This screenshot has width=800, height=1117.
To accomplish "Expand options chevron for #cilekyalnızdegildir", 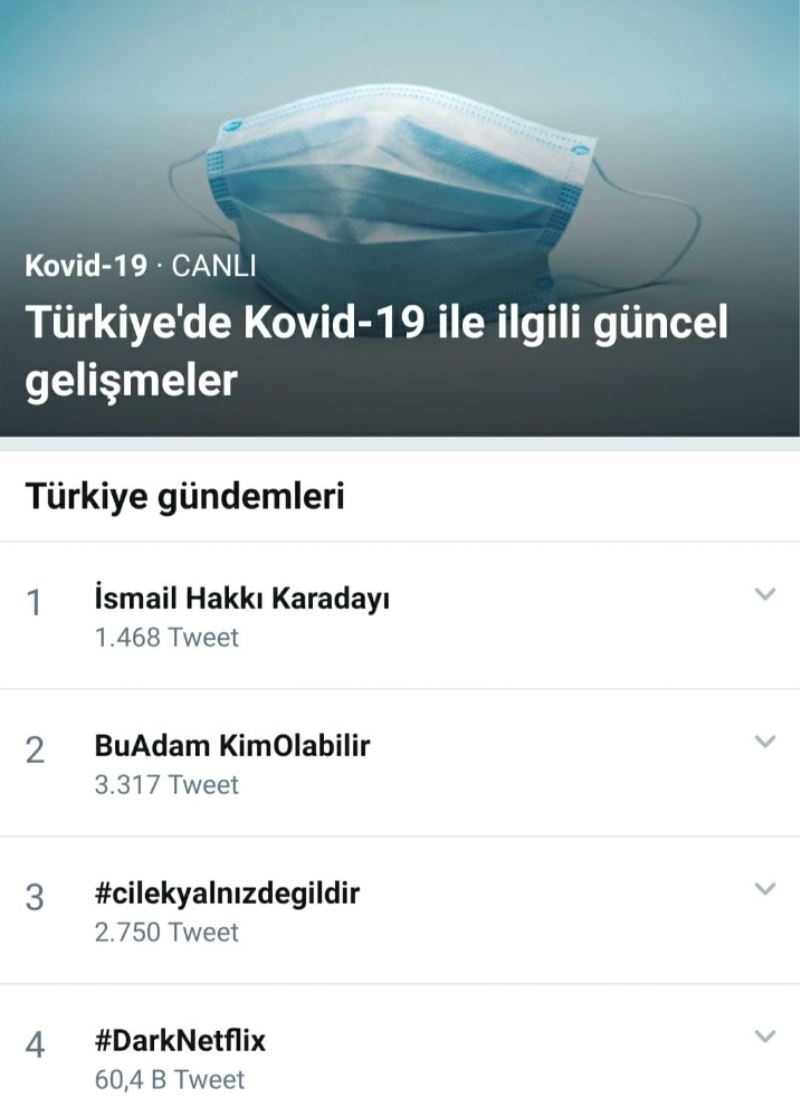I will (764, 889).
